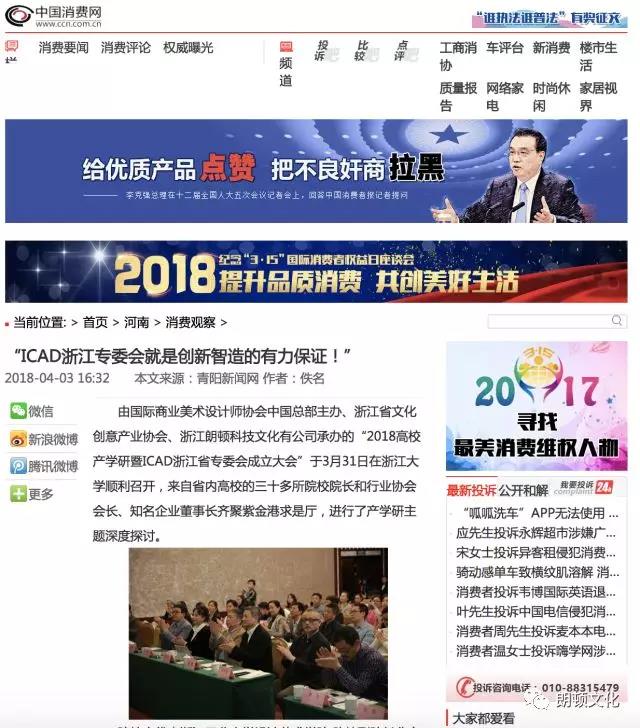Share the article to 新浪微博
This screenshot has width=640, height=728.
43,439
